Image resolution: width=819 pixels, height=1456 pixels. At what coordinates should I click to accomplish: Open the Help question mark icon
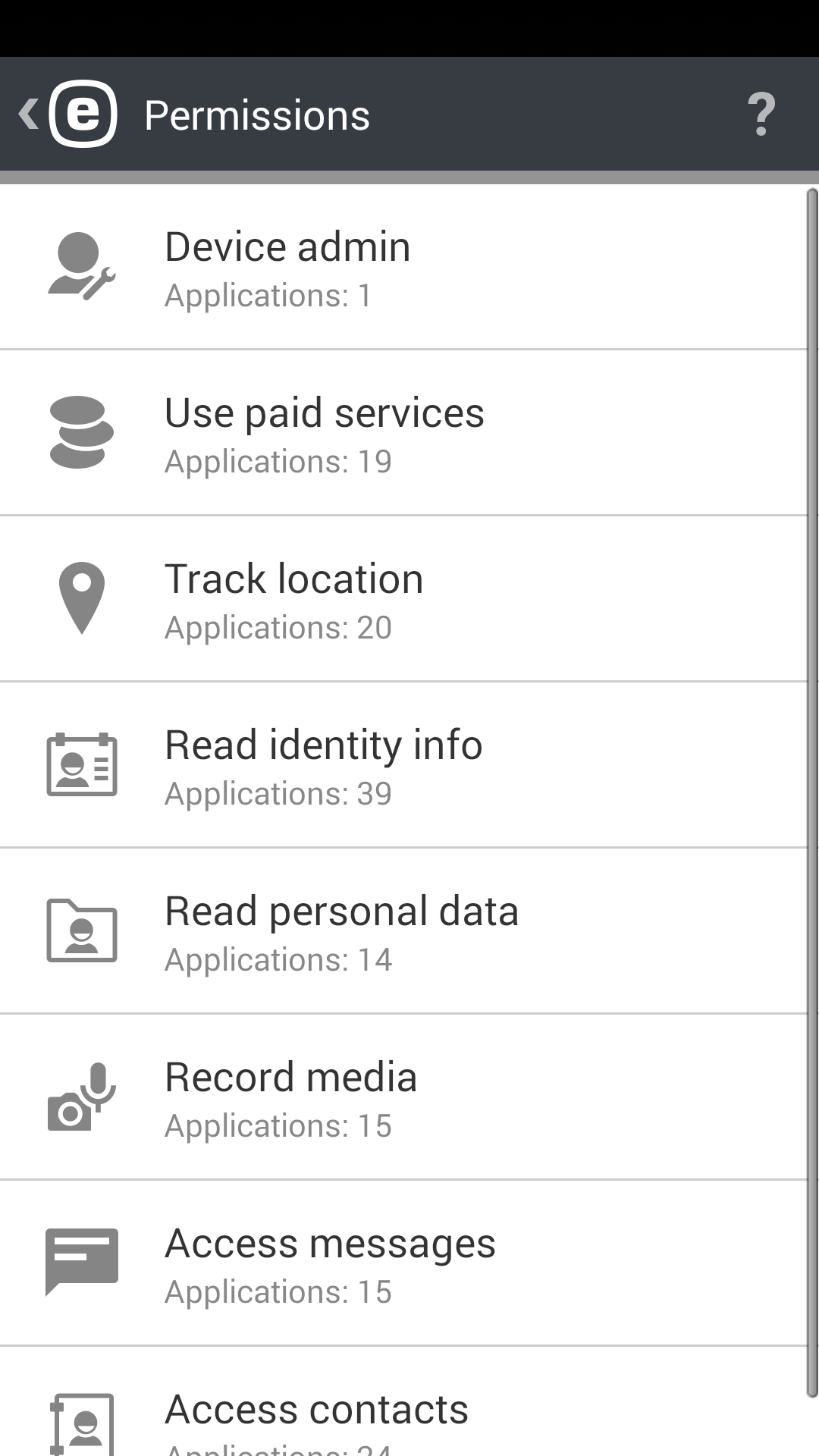762,114
